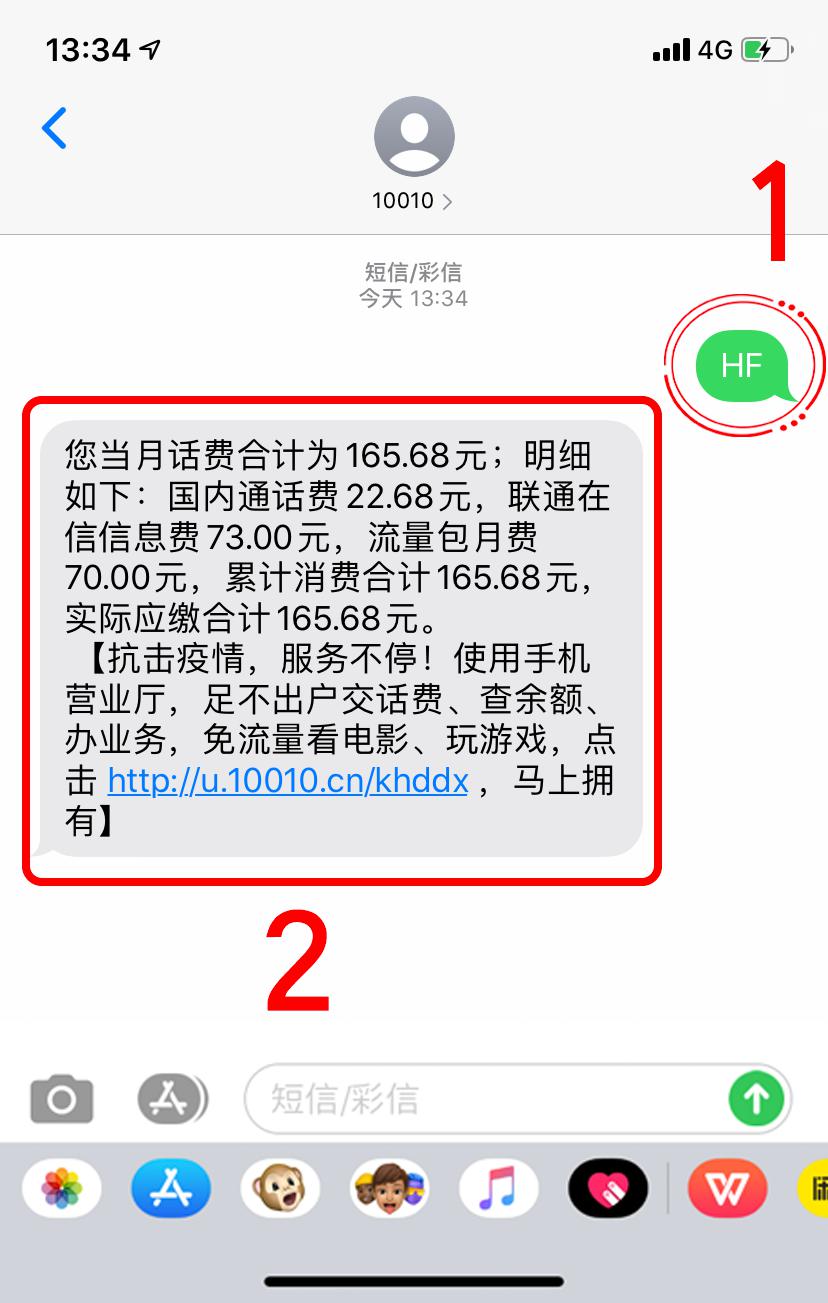This screenshot has width=828, height=1303.
Task: Toggle the iMessage app drawer button
Action: pos(172,1099)
